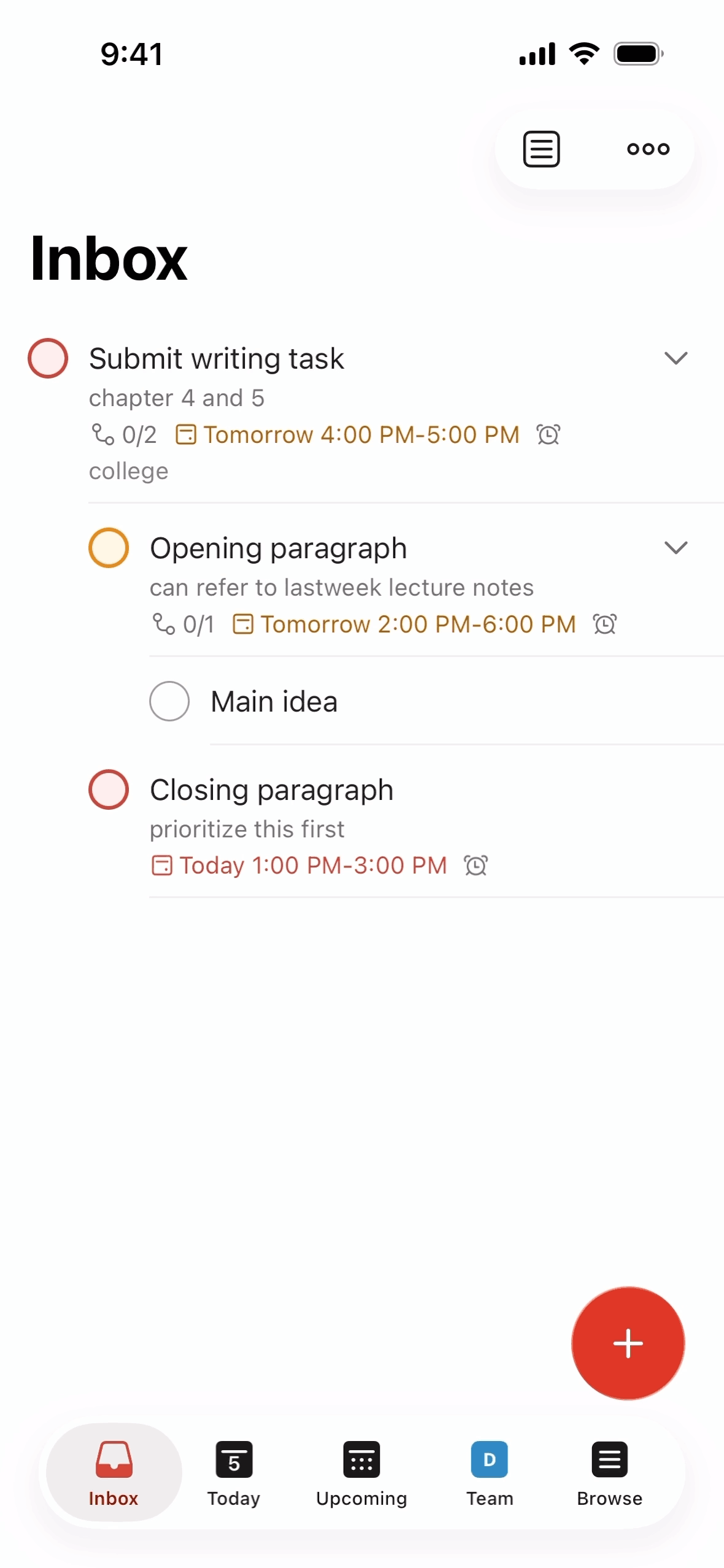
Task: Mark Submit writing task as complete
Action: tap(48, 358)
